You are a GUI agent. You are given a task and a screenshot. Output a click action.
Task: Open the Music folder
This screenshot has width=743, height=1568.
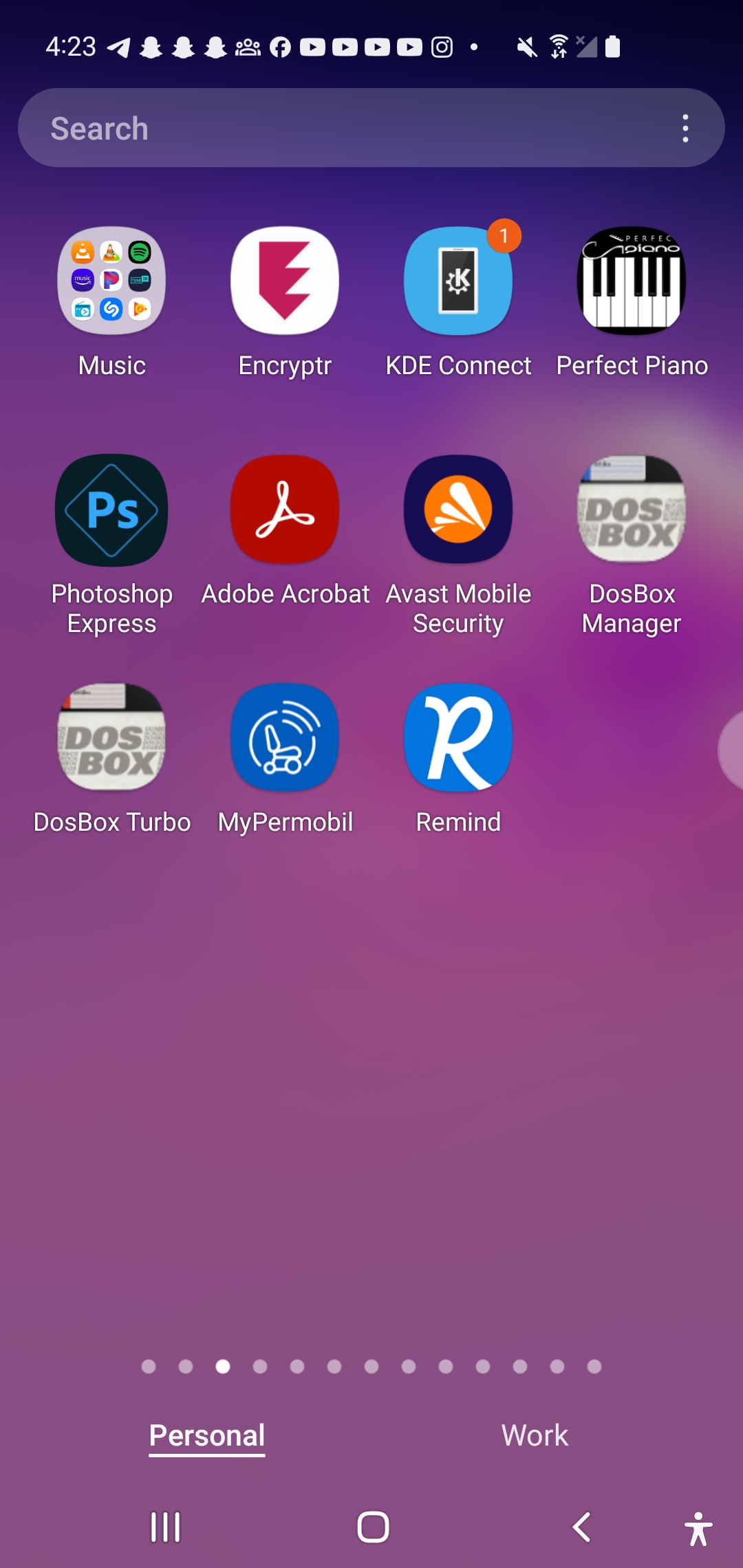pyautogui.click(x=111, y=281)
